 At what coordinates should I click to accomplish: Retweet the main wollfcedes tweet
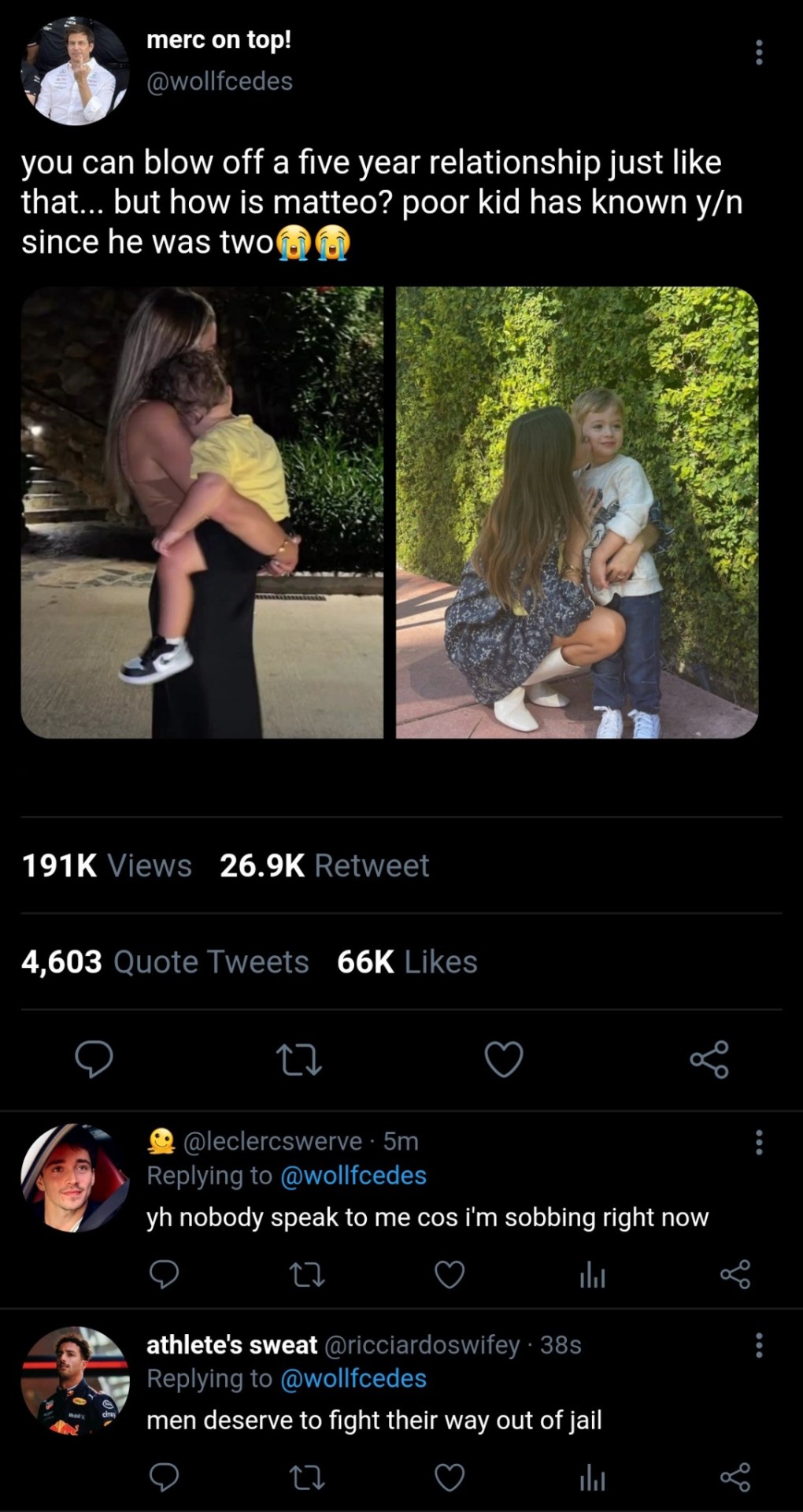[x=299, y=1059]
